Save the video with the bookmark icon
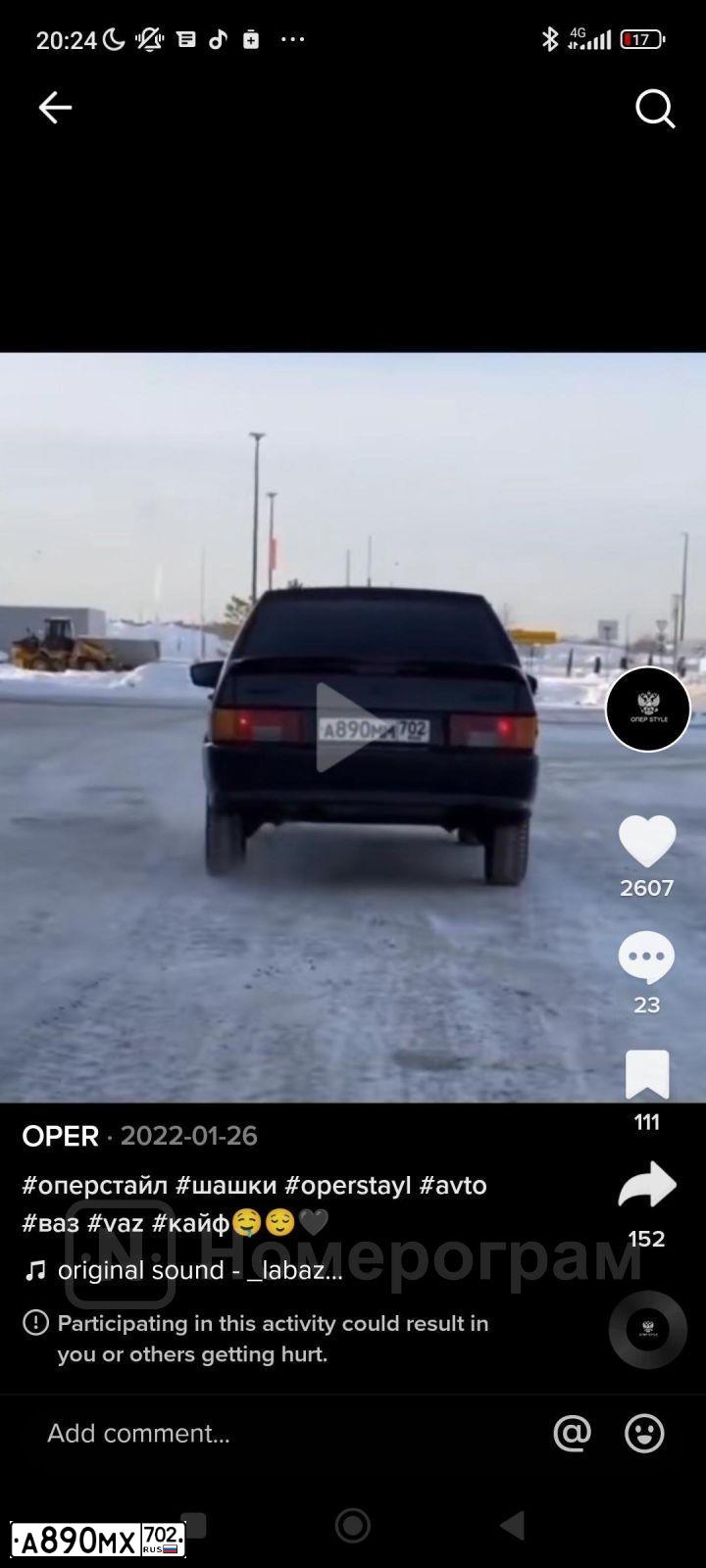The height and width of the screenshot is (1568, 706). coord(647,1074)
